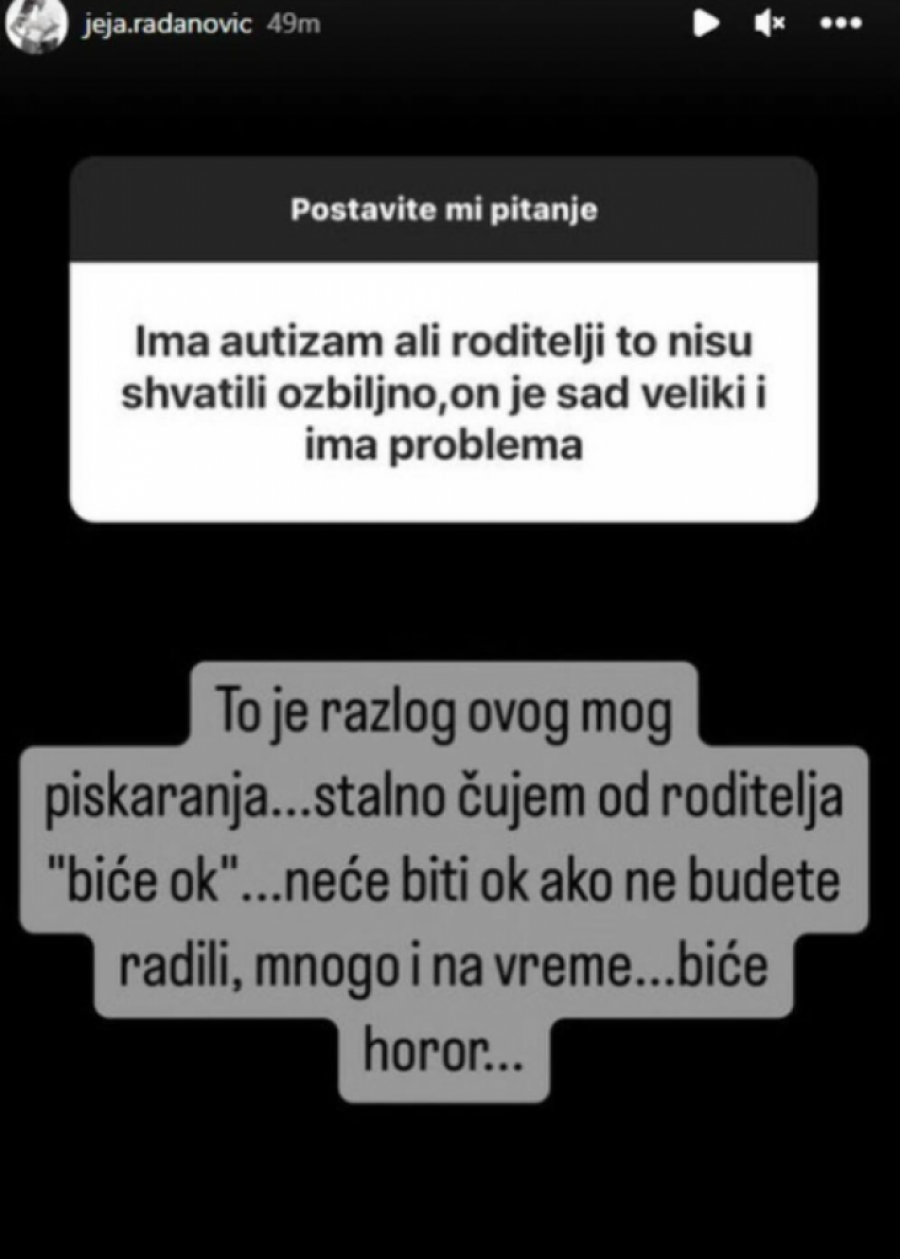Resume story playback
This screenshot has width=900, height=1259.
707,23
